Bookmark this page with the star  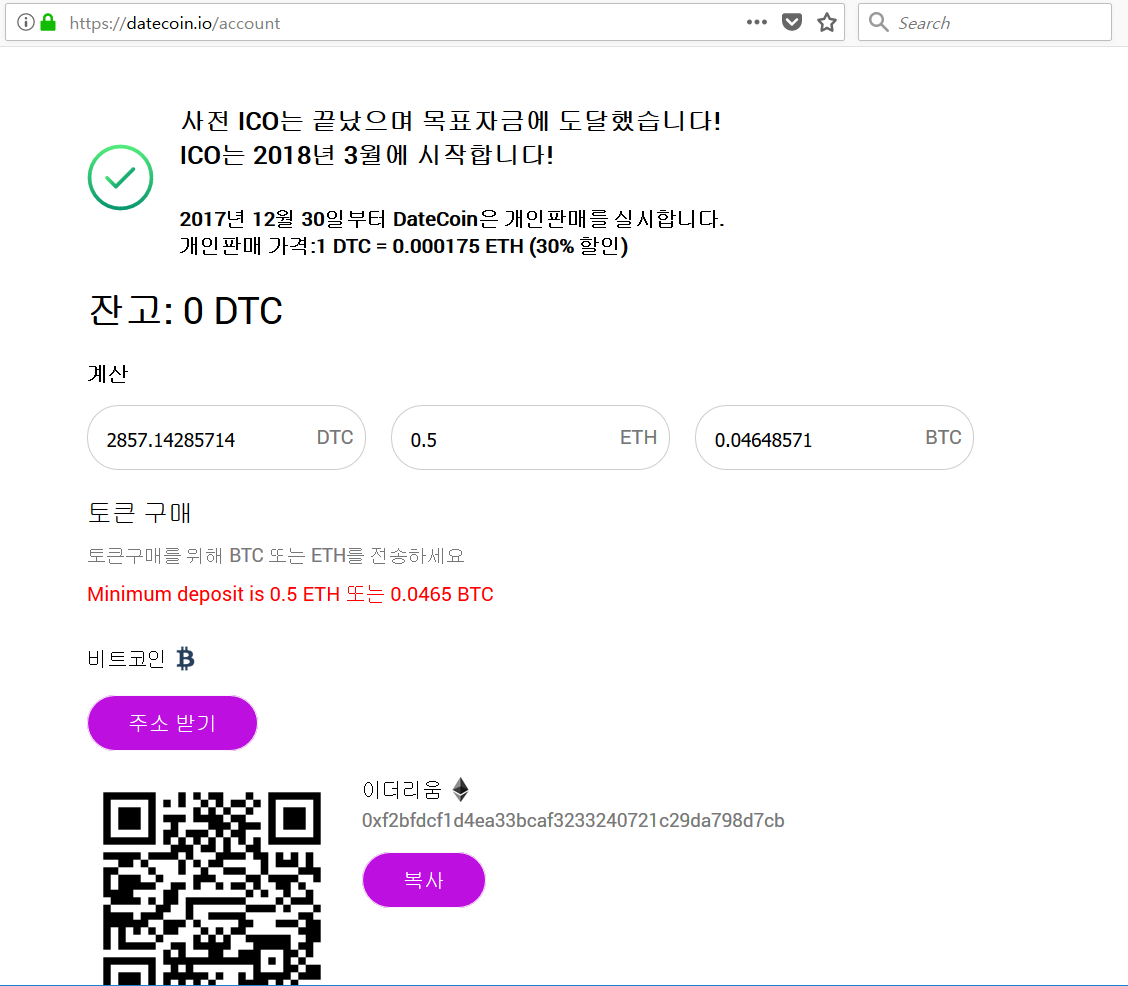pos(827,23)
